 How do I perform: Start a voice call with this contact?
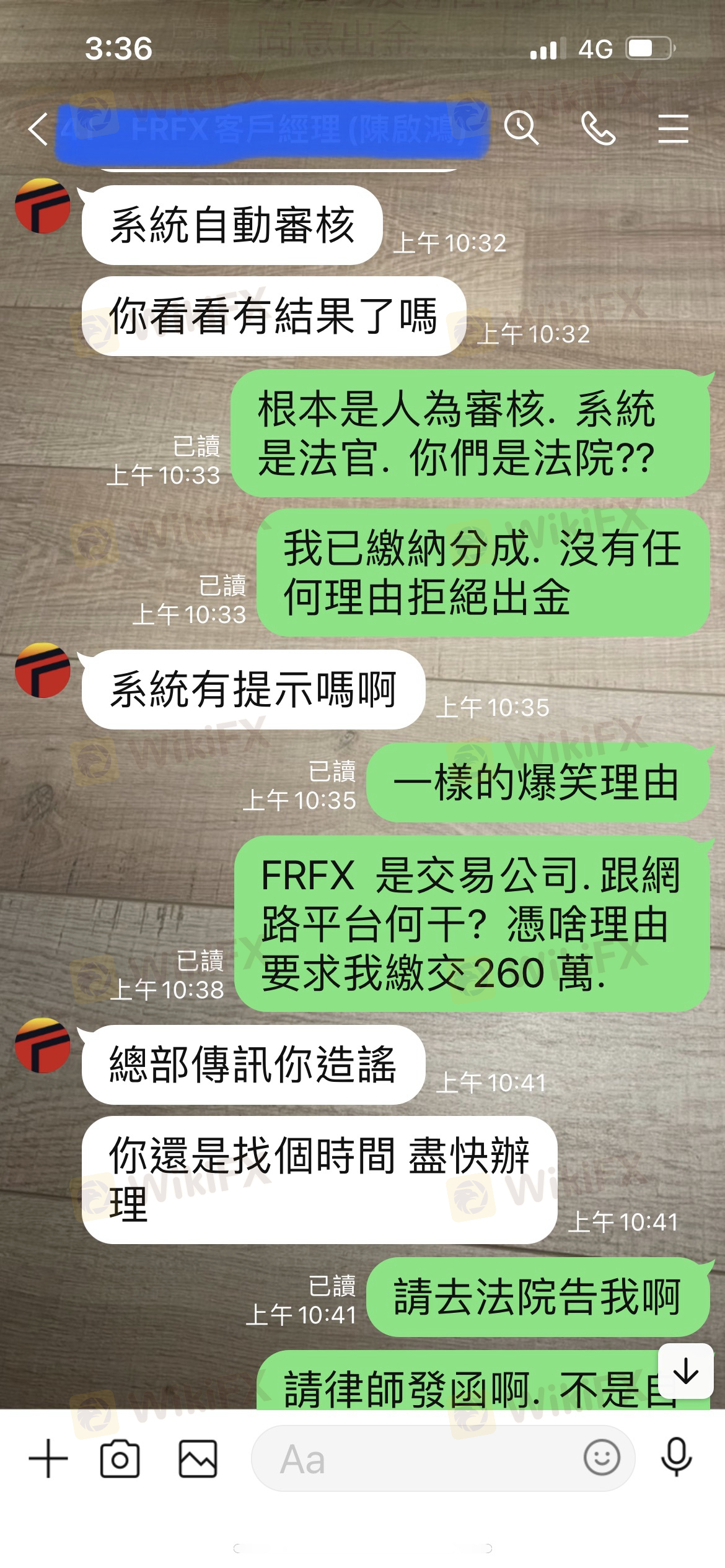point(598,128)
